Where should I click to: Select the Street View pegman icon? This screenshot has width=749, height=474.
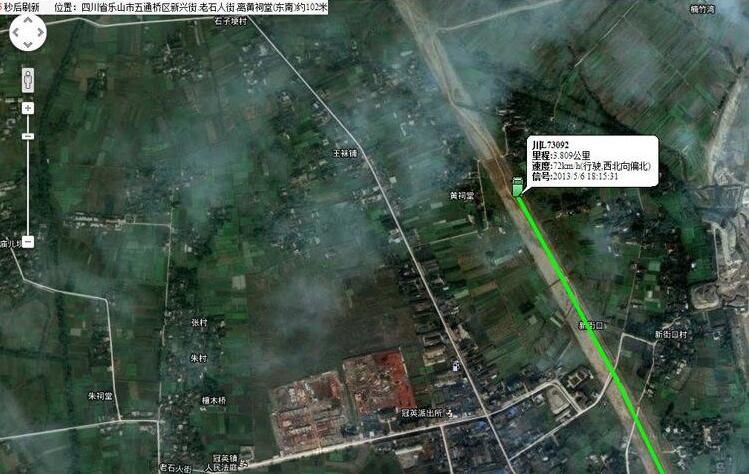(28, 78)
